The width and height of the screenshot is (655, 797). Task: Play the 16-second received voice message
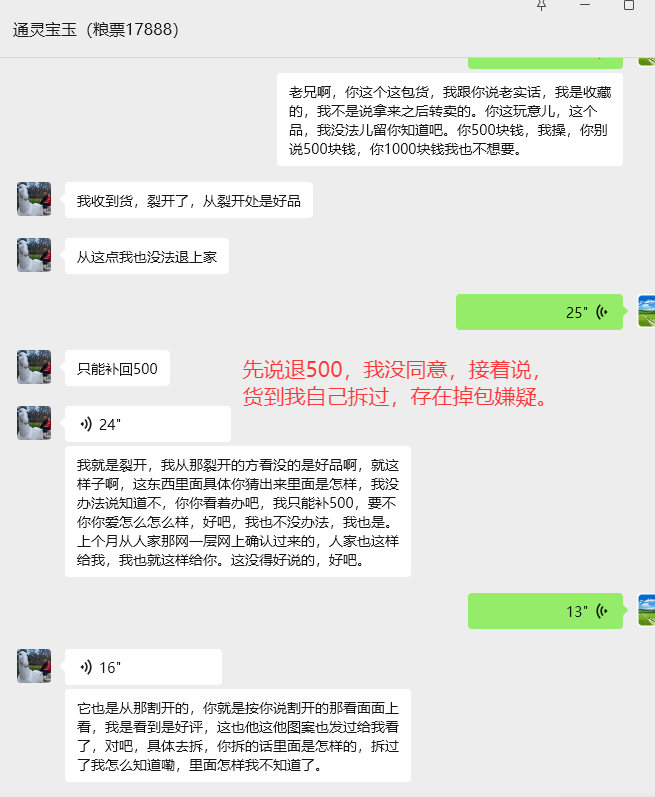click(147, 667)
